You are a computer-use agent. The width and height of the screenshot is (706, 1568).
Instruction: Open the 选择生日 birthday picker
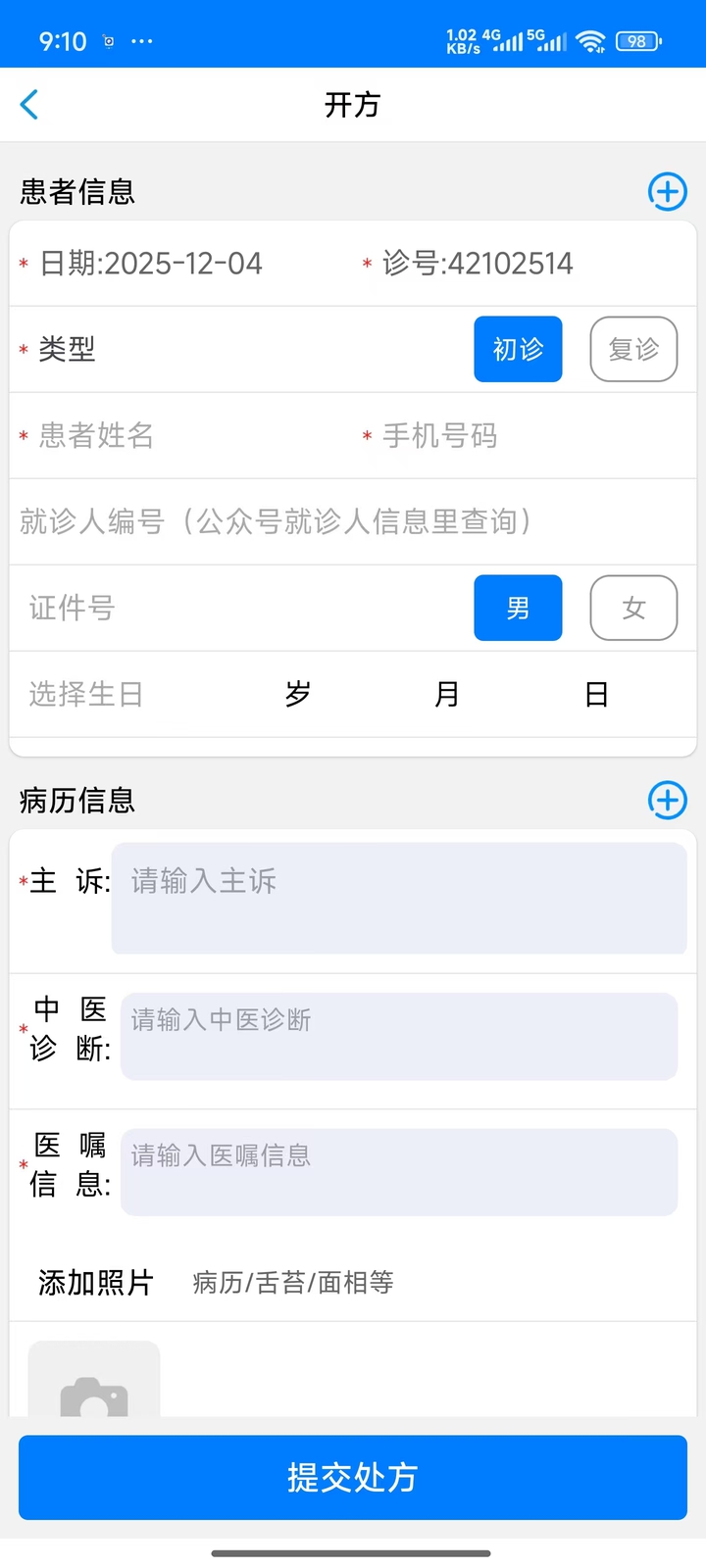[x=86, y=694]
